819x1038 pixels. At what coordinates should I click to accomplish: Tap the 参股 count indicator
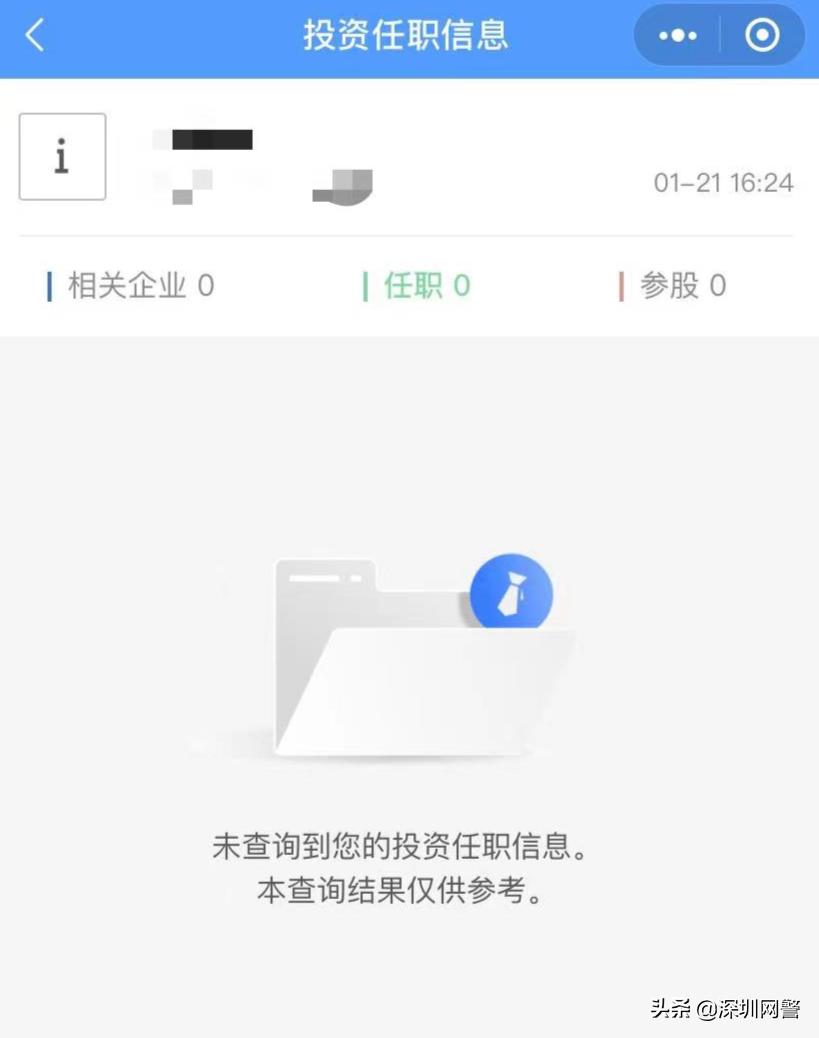pos(682,286)
